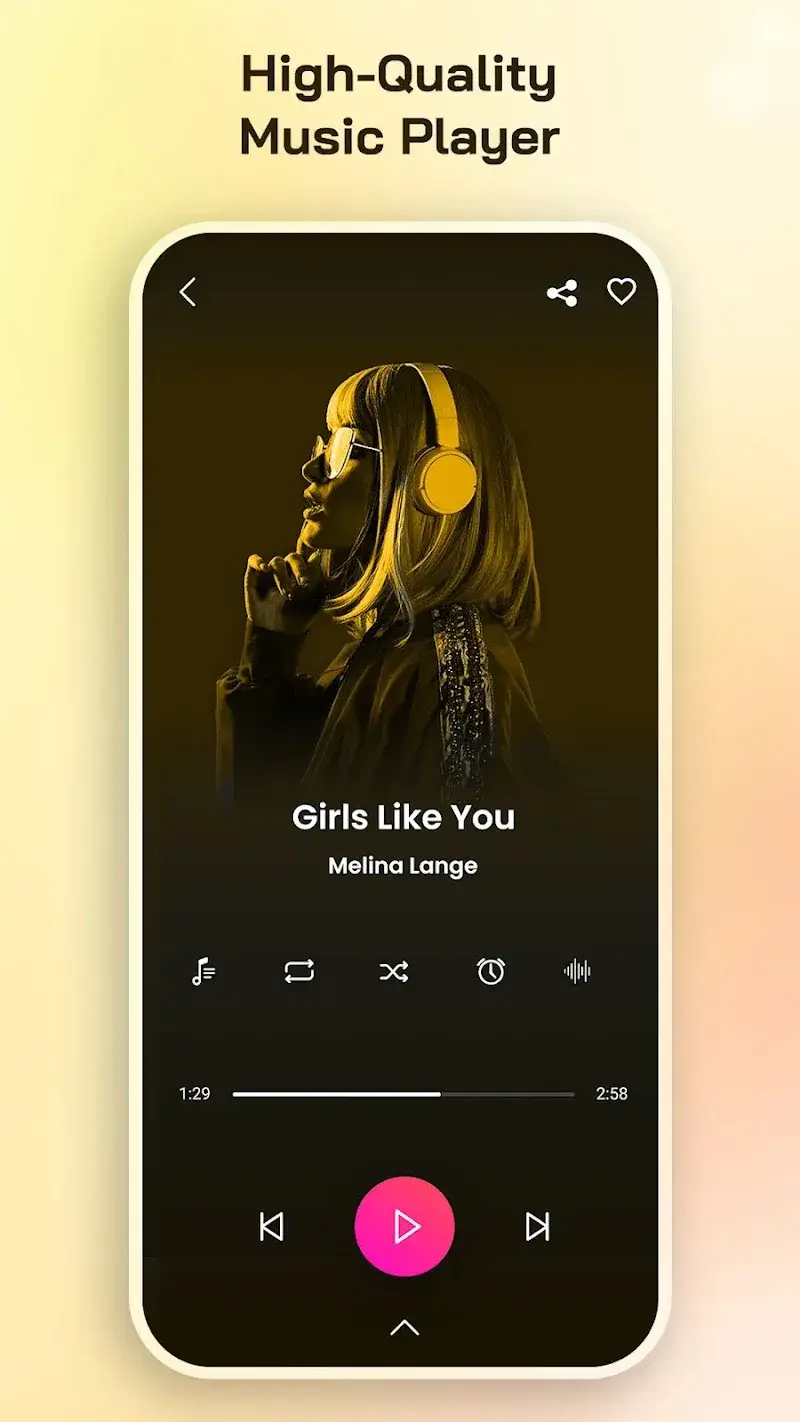
Task: Open the song queue music note icon
Action: 202,970
